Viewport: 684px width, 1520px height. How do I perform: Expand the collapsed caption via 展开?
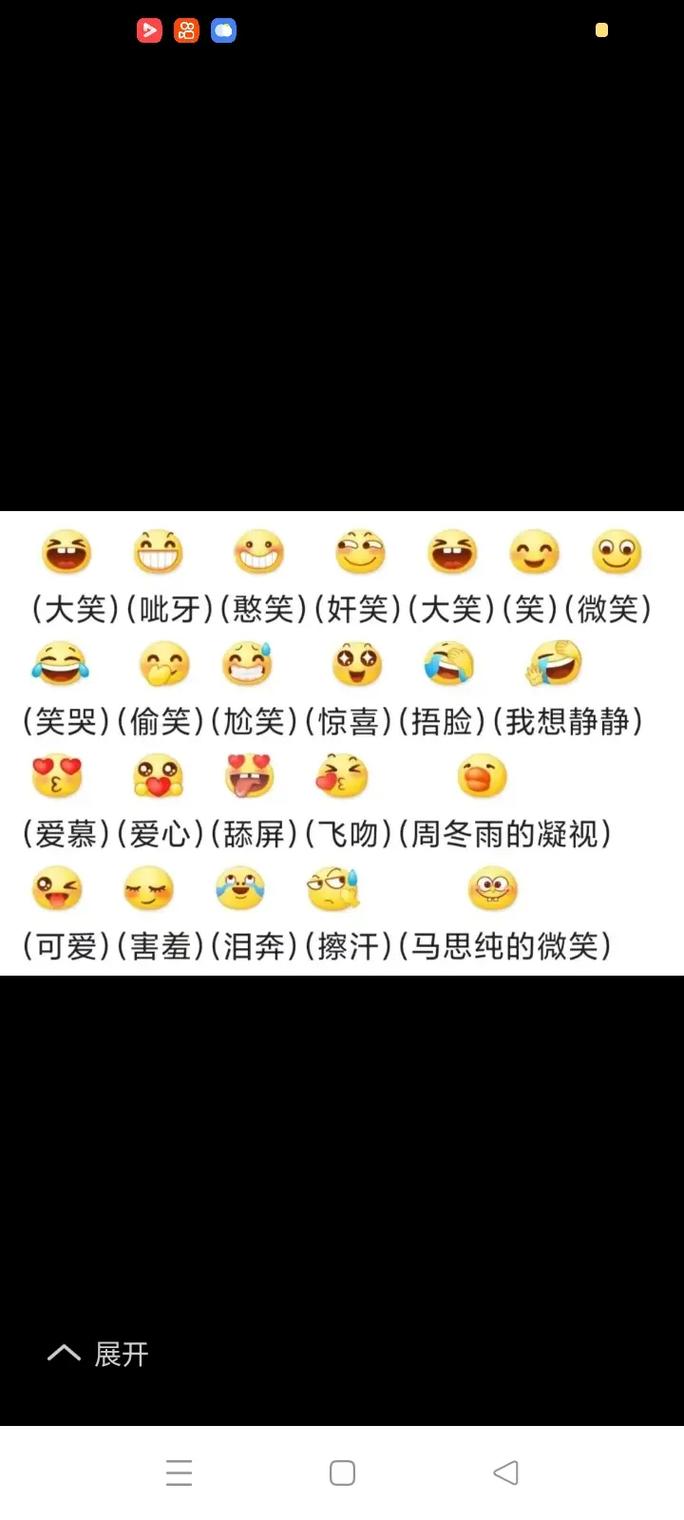click(x=98, y=1354)
